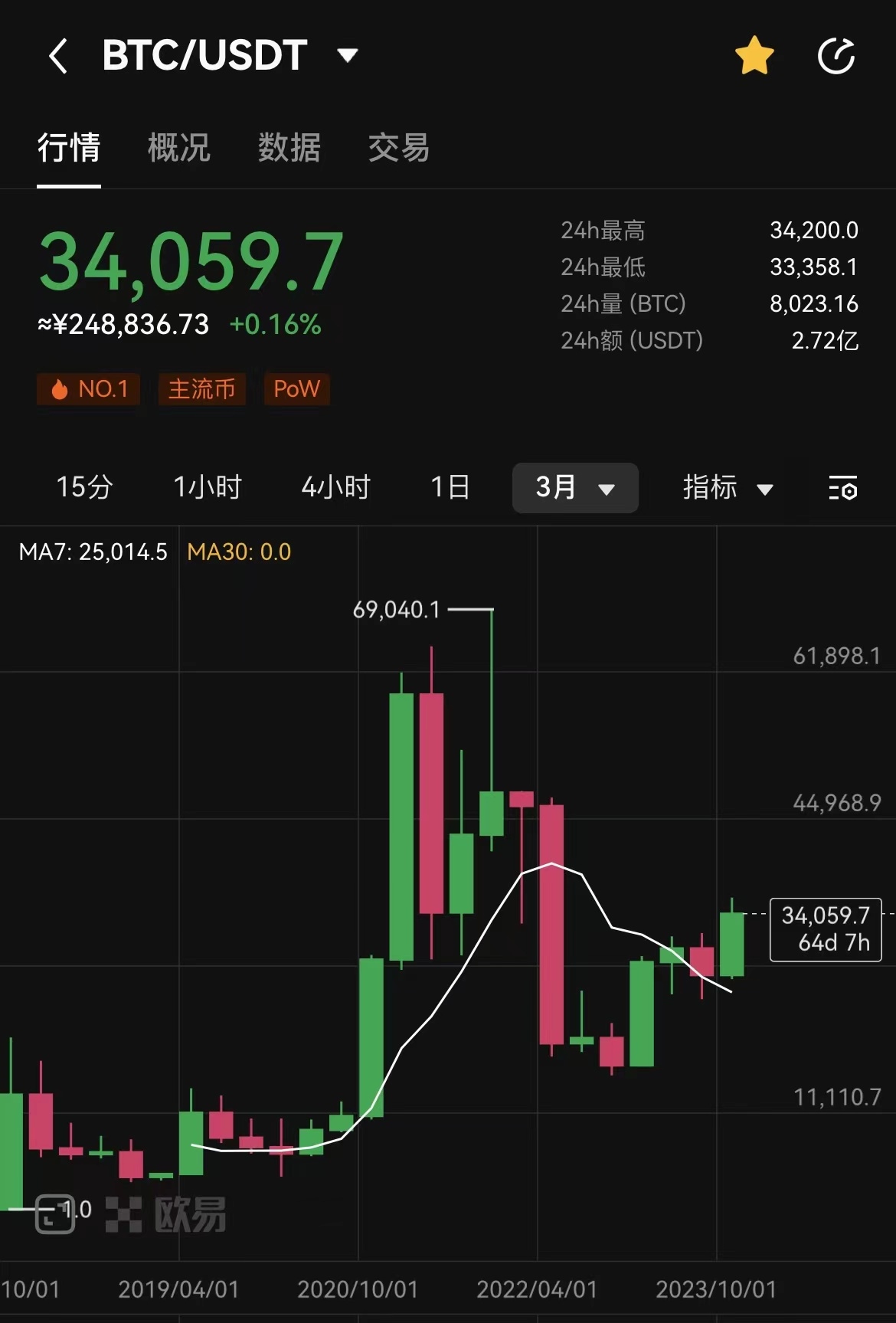Open the 数据 section
The height and width of the screenshot is (1323, 896).
coord(288,149)
